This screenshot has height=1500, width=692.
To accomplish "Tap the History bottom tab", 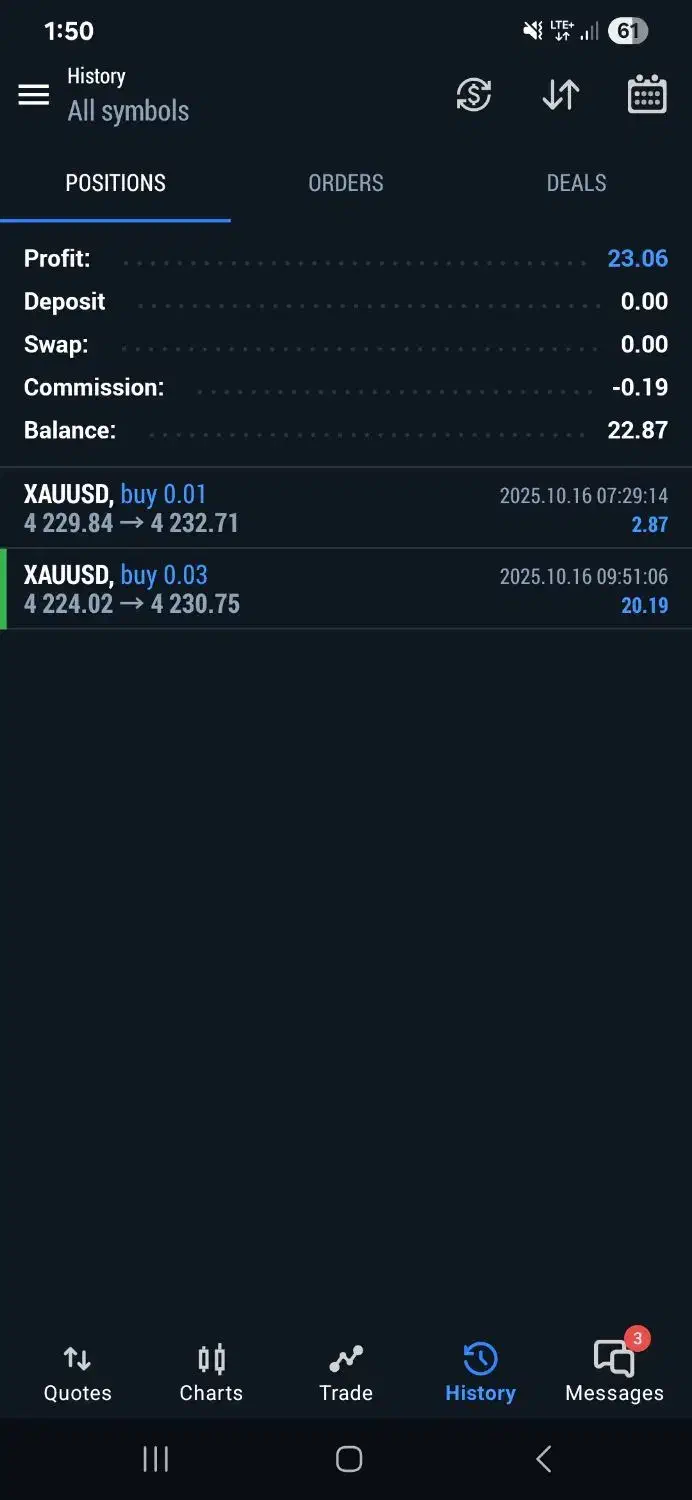I will click(480, 1374).
